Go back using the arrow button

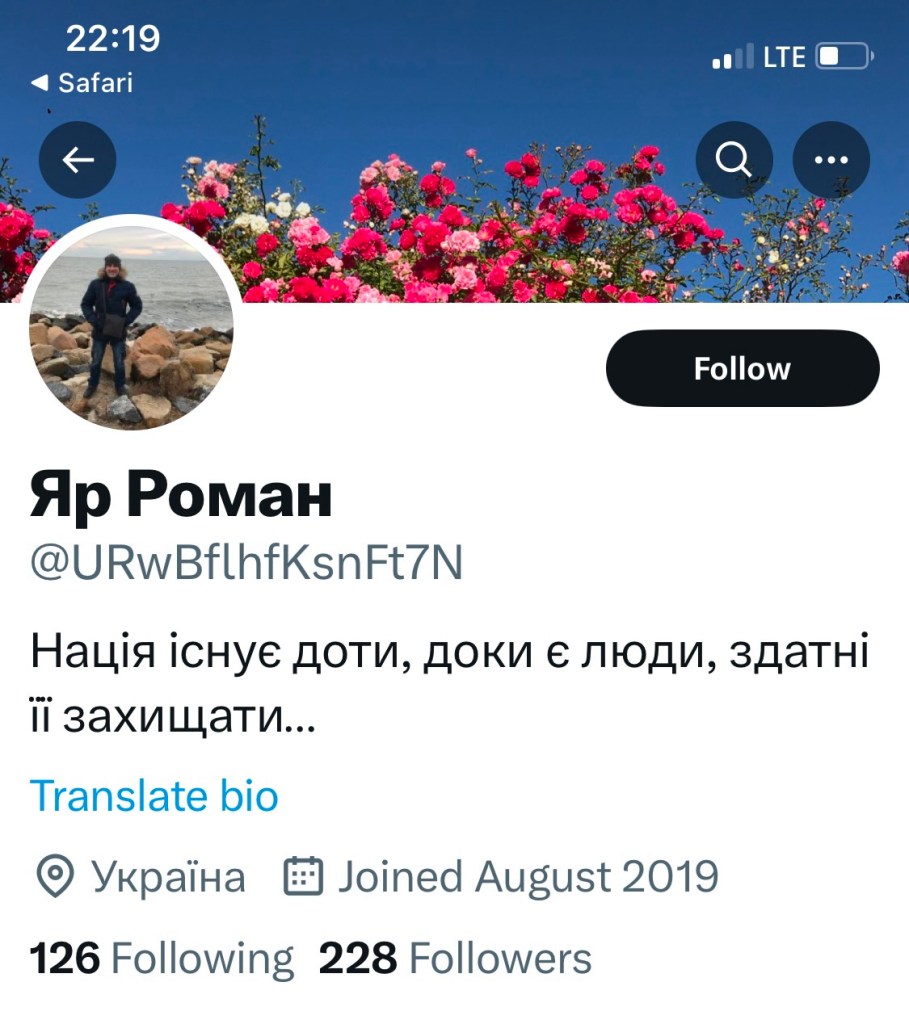point(78,160)
